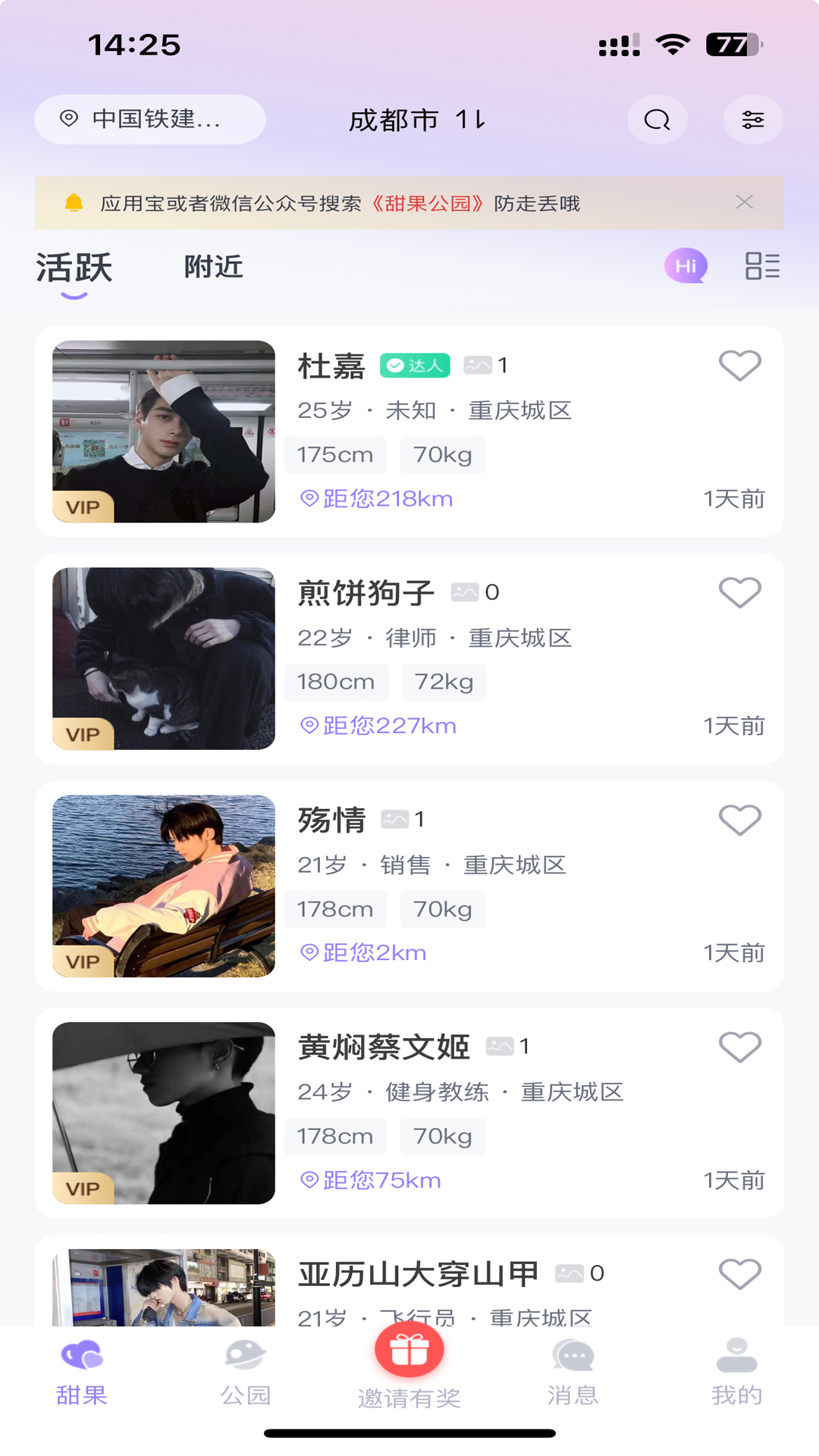The width and height of the screenshot is (819, 1456).
Task: Change the city from 成都市
Action: [416, 120]
